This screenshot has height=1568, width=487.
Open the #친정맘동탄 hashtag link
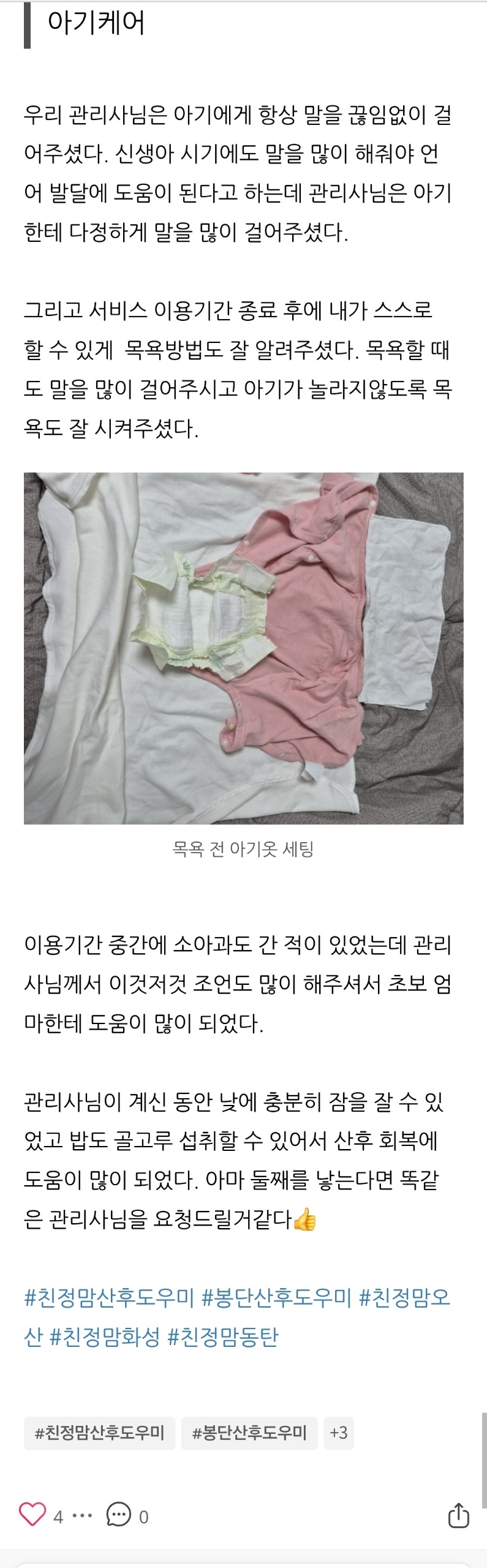coord(222,1336)
